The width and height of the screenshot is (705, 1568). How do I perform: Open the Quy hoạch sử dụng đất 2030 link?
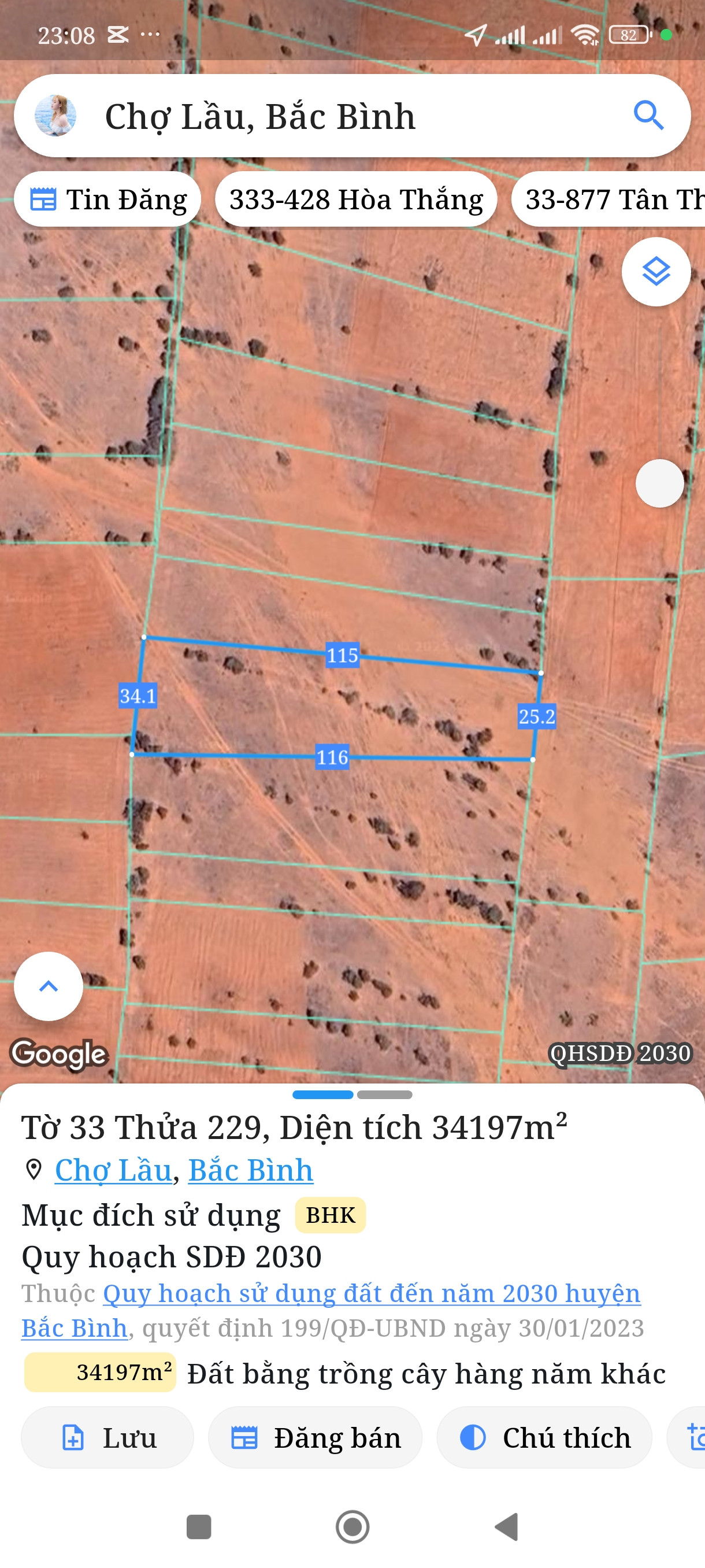tap(371, 1293)
